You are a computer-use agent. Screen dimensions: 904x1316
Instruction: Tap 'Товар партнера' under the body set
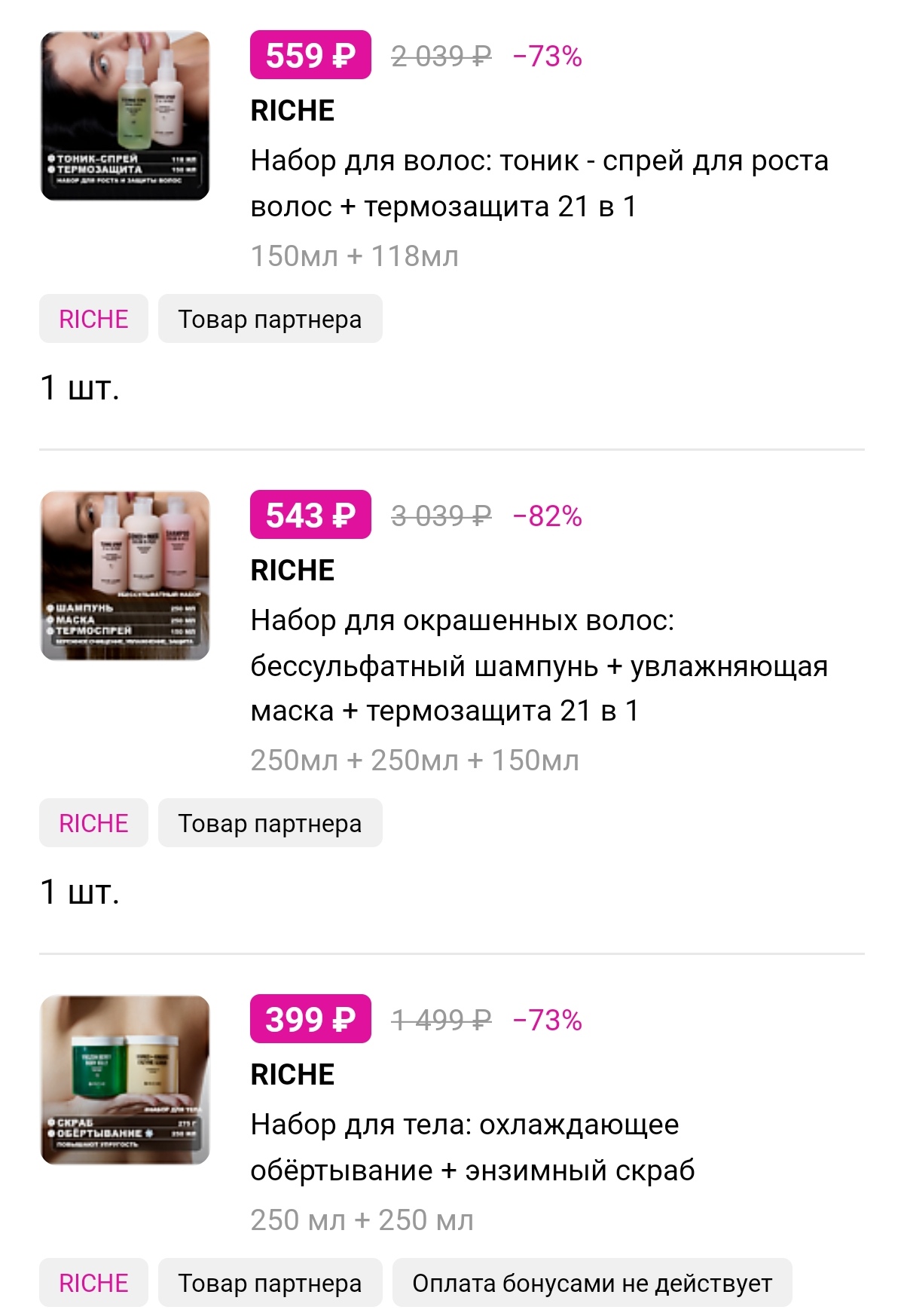coord(270,1283)
